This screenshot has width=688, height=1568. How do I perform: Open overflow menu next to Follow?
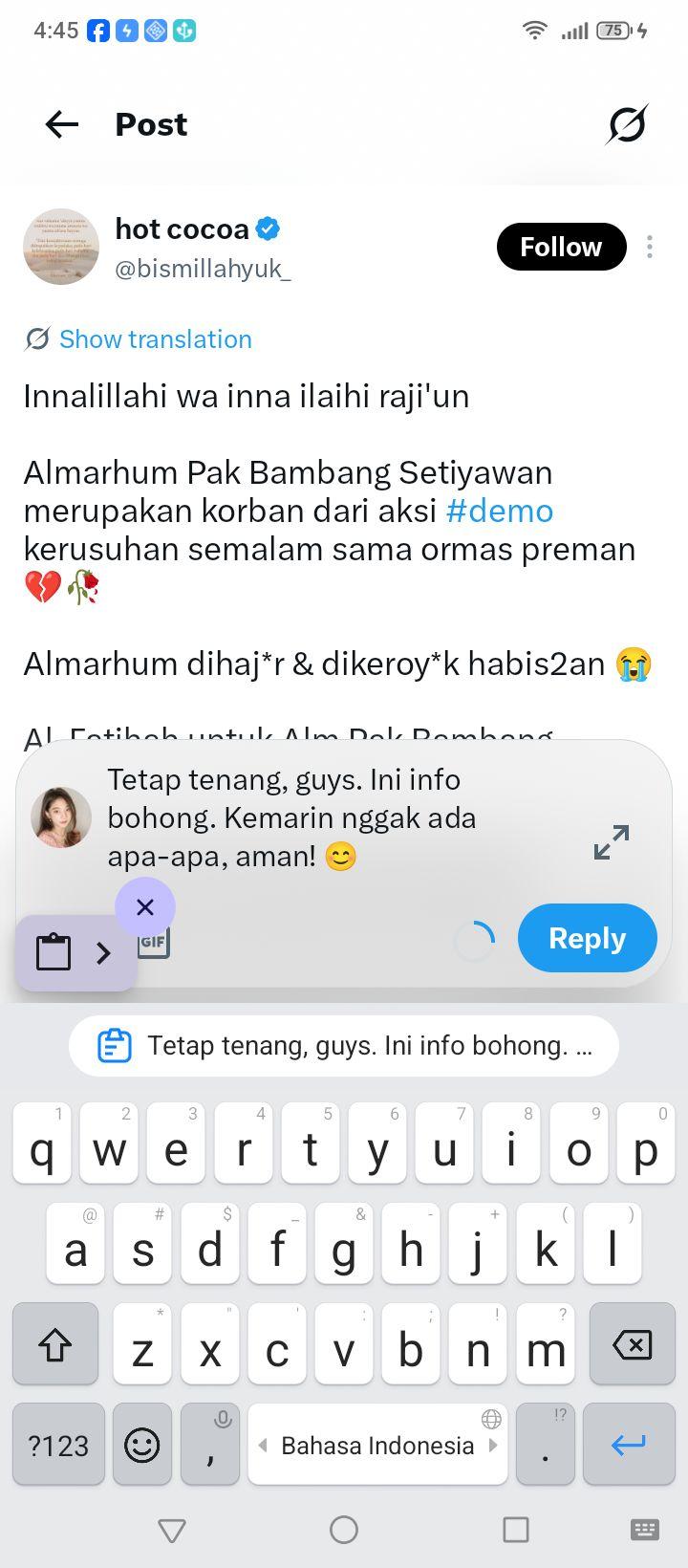650,247
